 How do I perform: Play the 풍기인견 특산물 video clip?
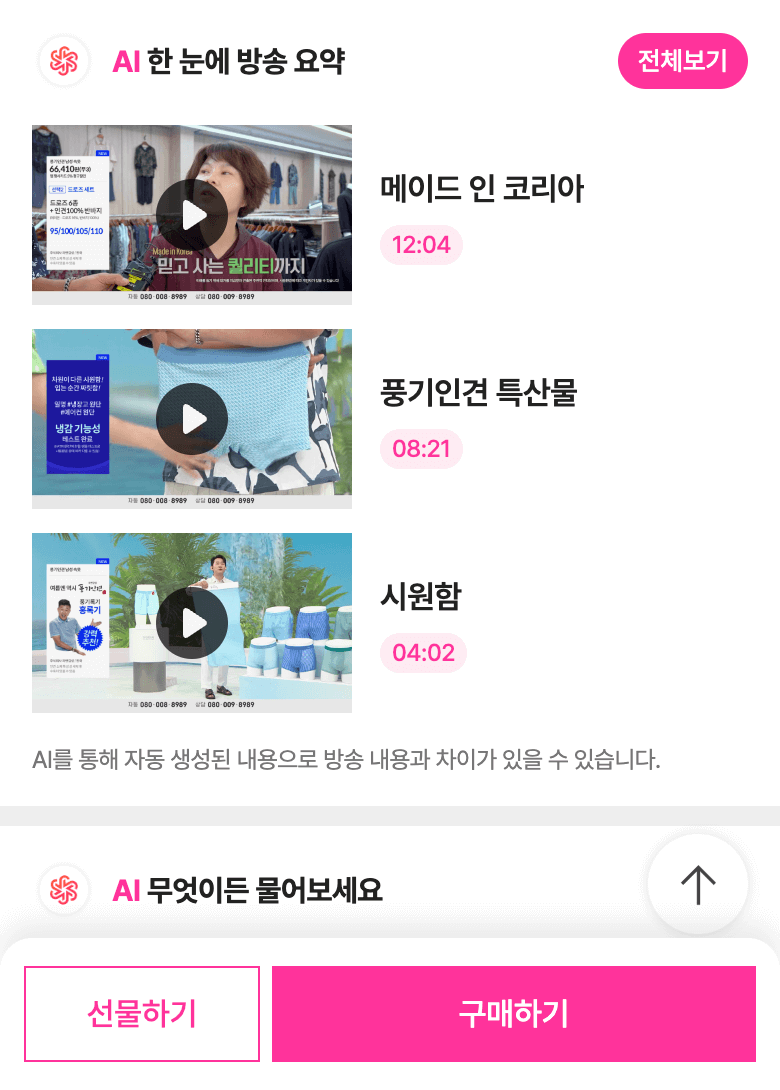192,419
